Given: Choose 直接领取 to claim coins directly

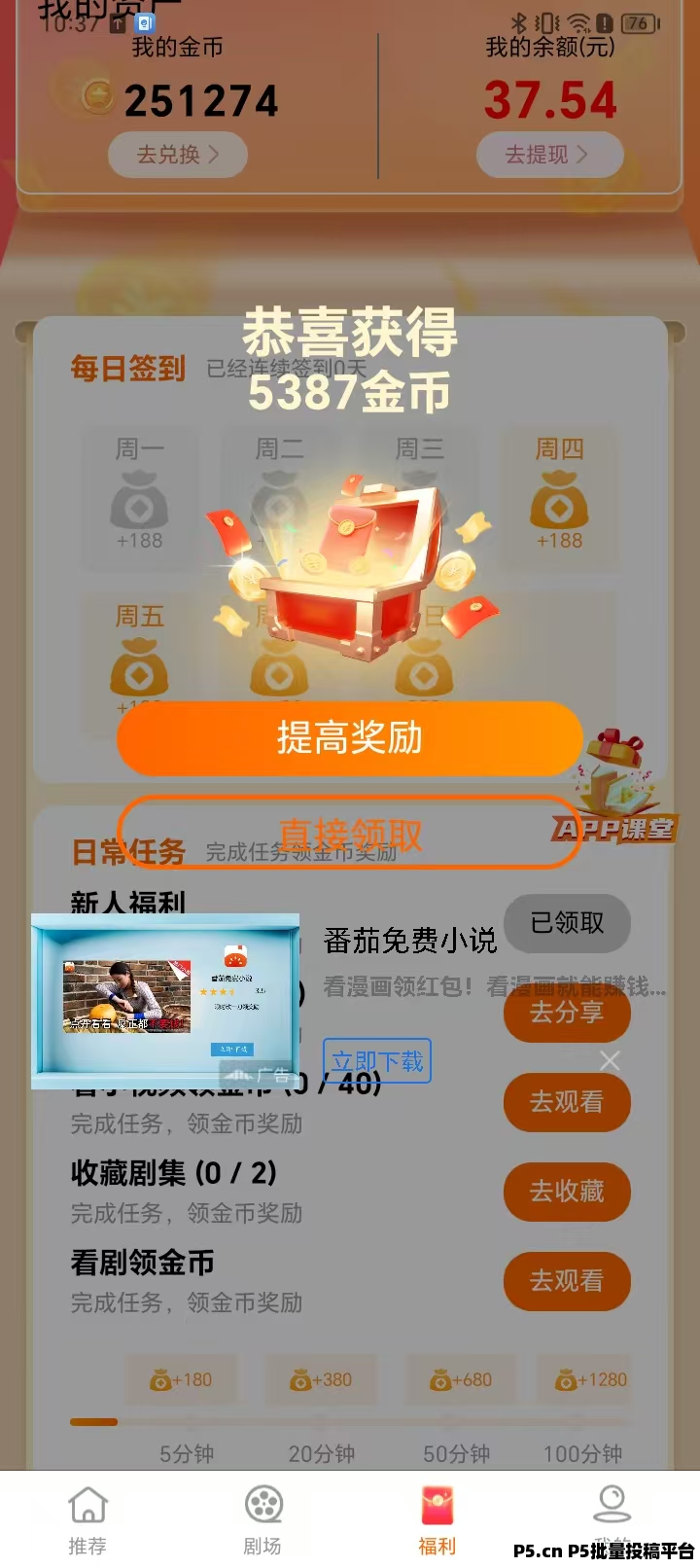Looking at the screenshot, I should point(350,834).
